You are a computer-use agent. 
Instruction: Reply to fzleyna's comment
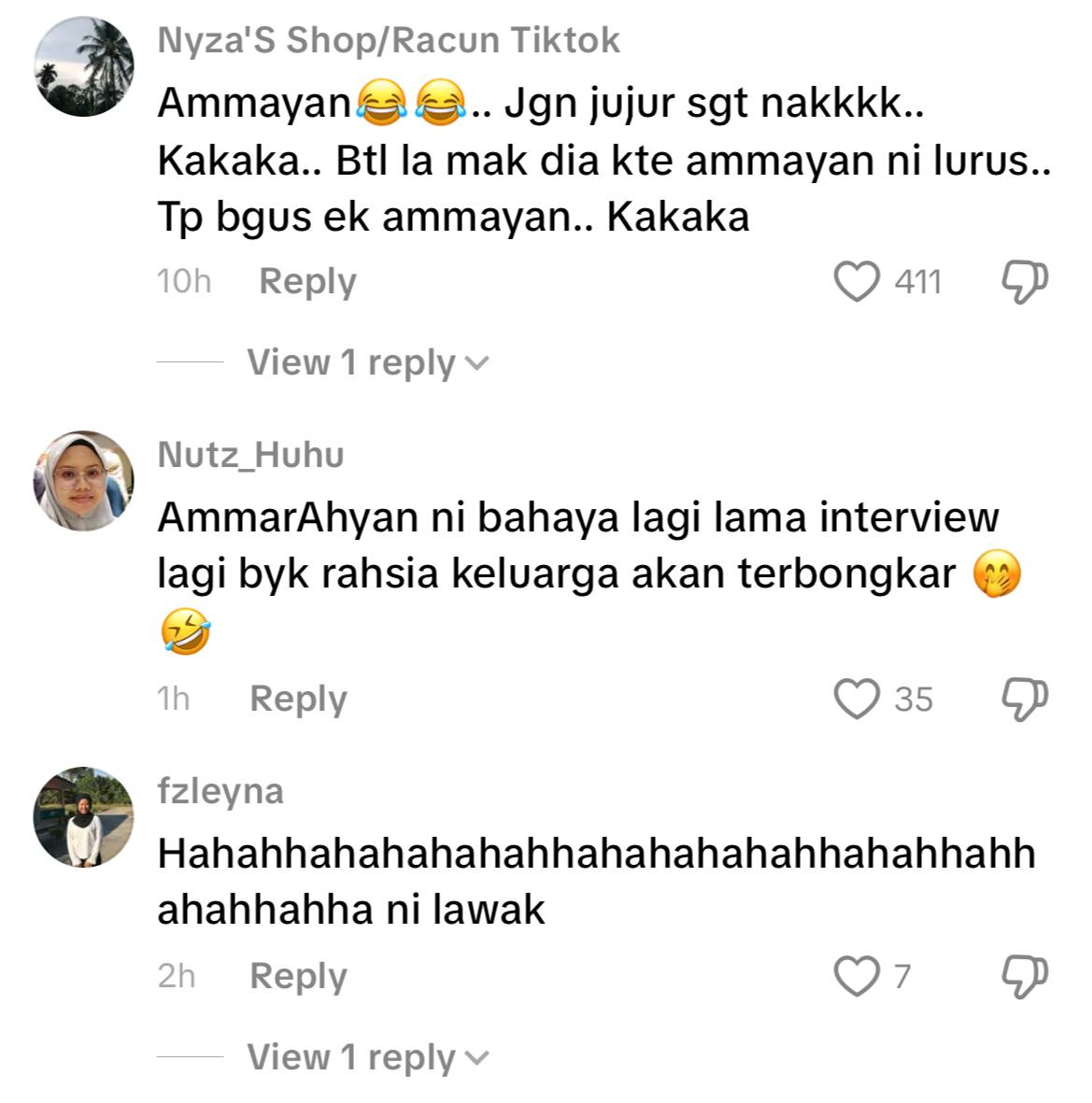tap(298, 976)
